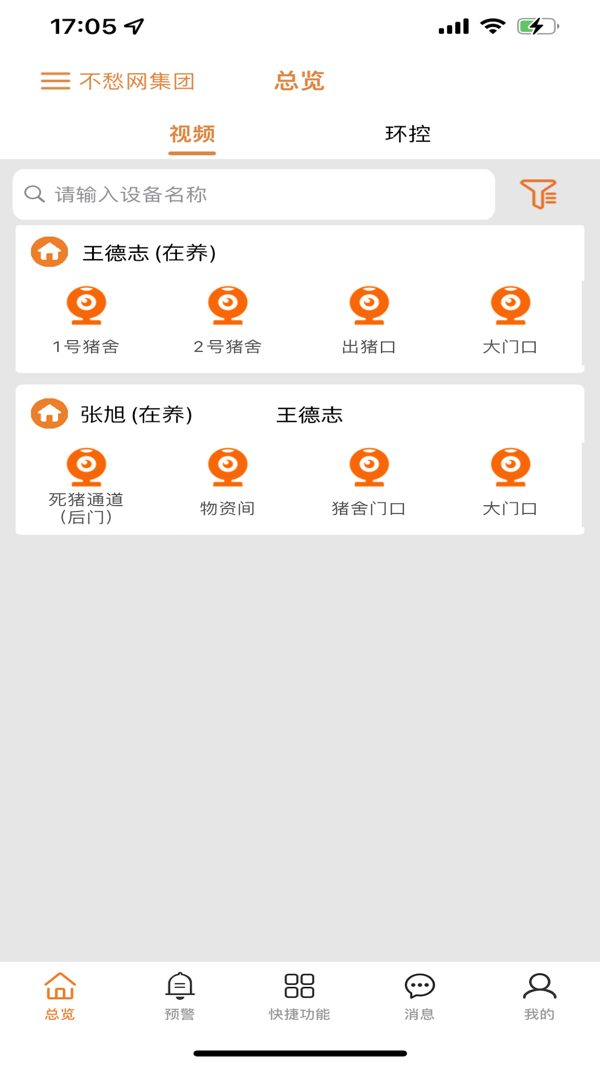Switch to the 环控 tab
Viewport: 600px width, 1067px height.
coord(408,134)
